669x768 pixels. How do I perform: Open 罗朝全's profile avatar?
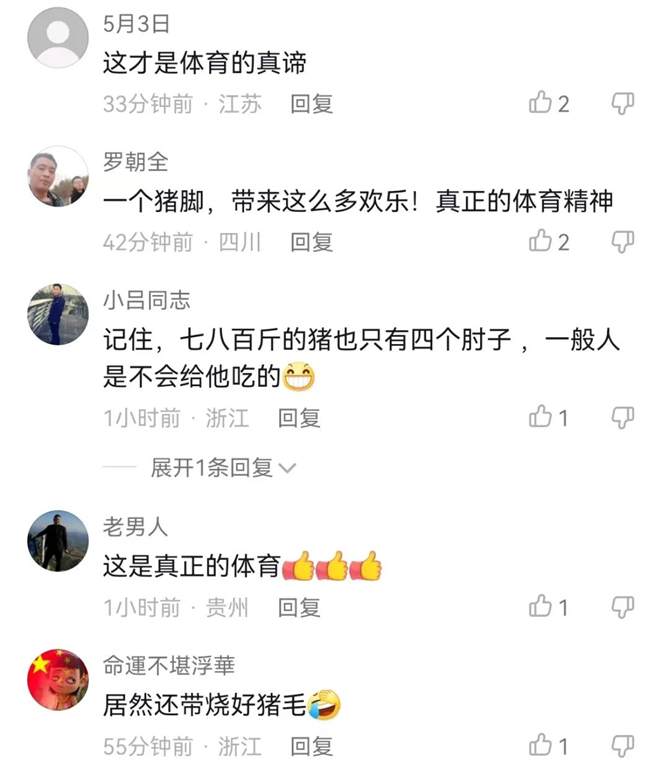[x=57, y=176]
